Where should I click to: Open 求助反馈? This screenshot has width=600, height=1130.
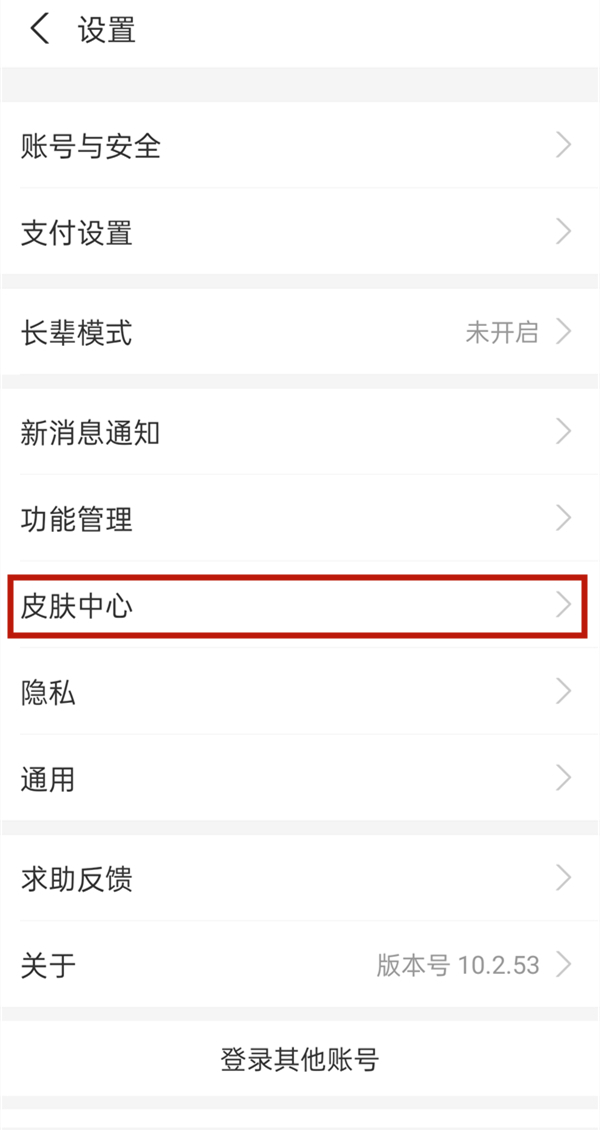coord(300,878)
